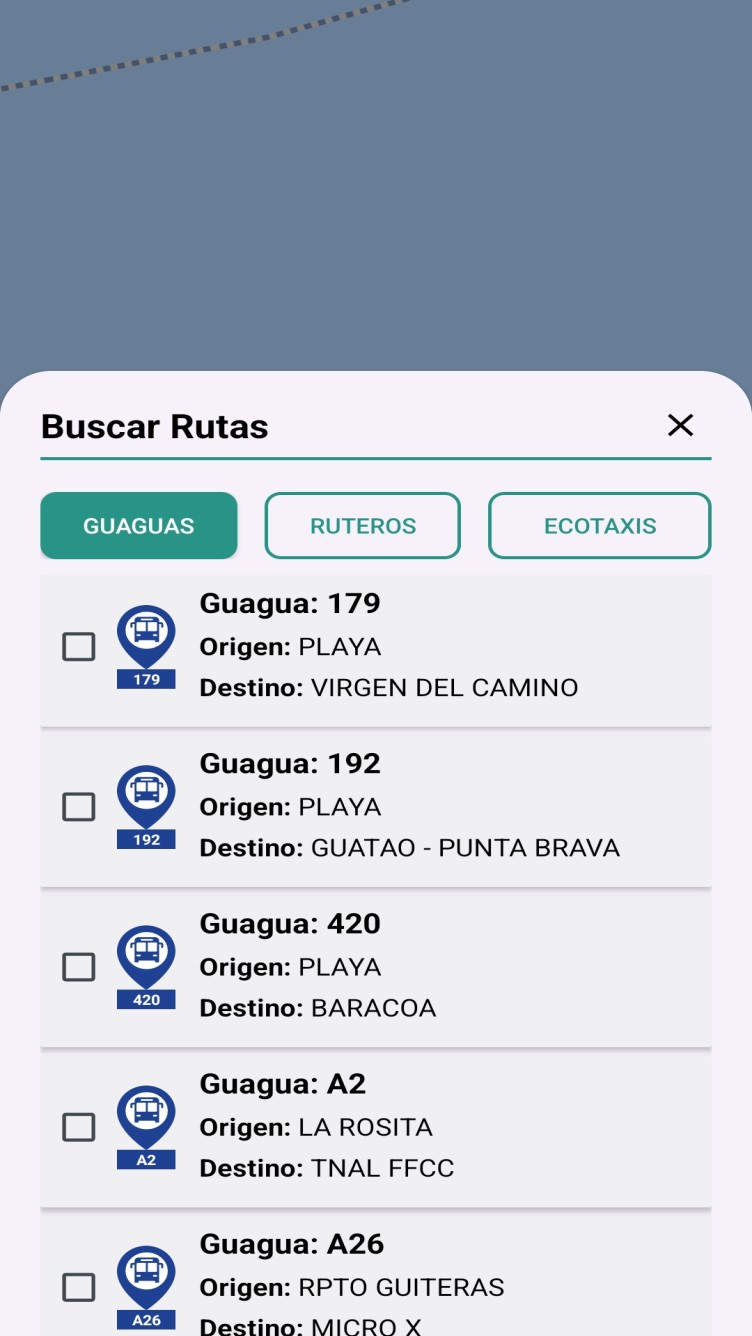Select the Guagua 420 checkbox
This screenshot has height=1336, width=752.
[79, 967]
